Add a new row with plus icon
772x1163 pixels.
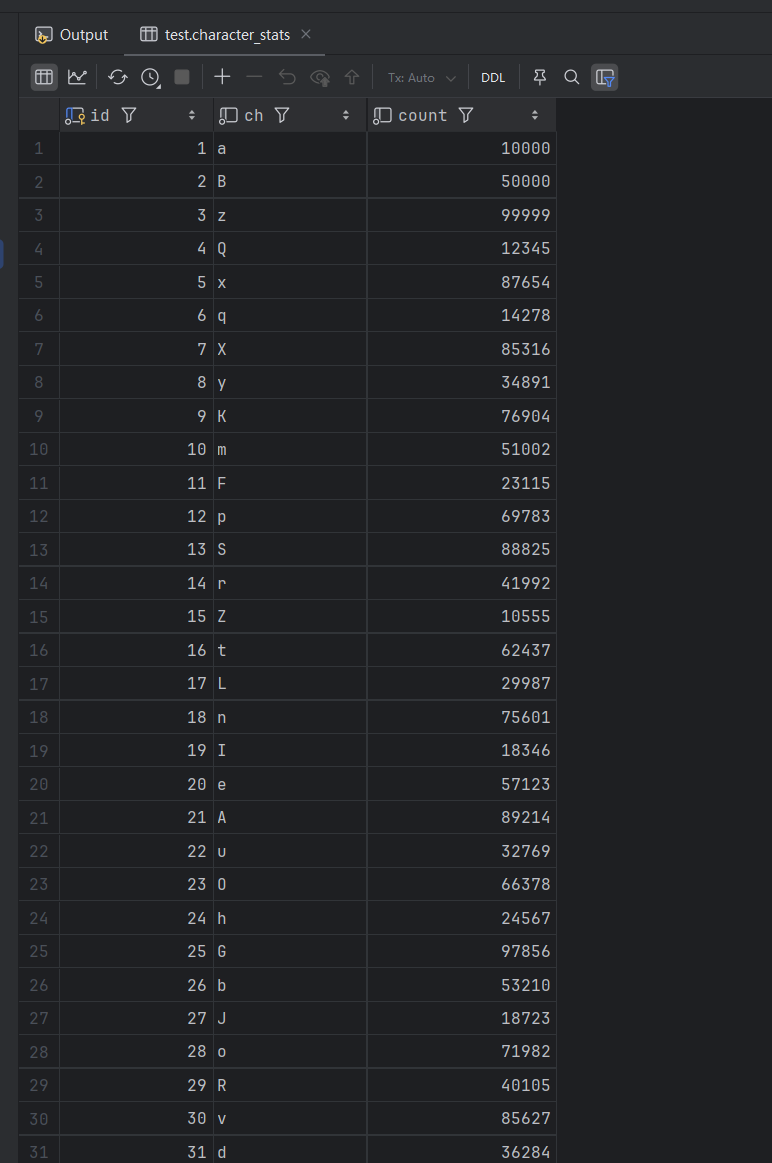[222, 77]
